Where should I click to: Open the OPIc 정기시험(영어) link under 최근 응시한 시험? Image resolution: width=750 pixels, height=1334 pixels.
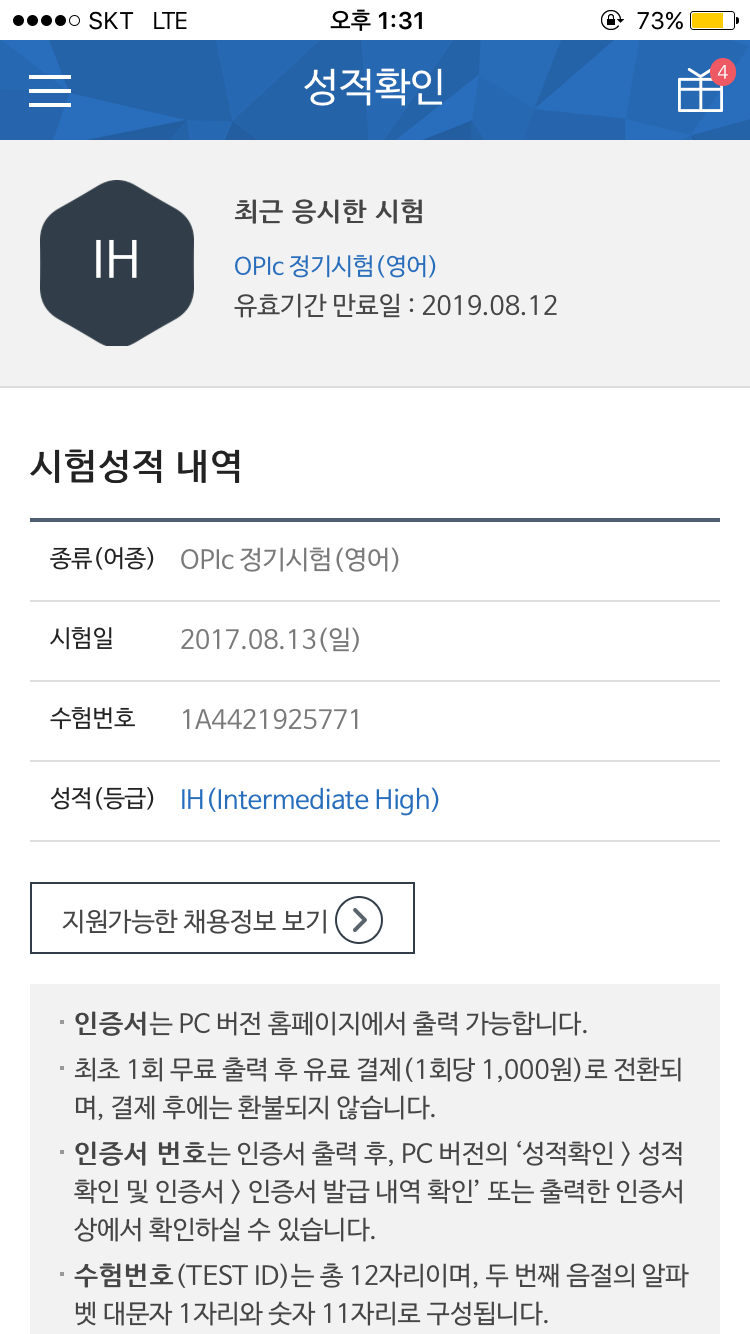335,266
